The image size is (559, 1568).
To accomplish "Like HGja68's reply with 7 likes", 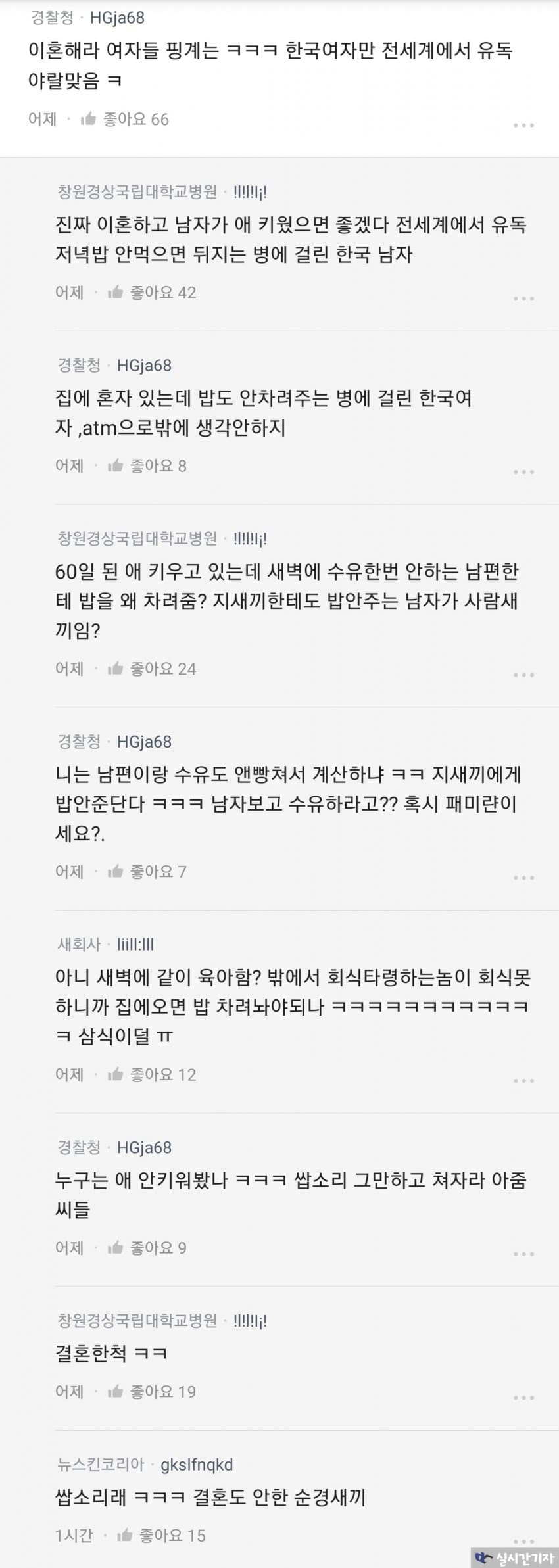I will tap(116, 871).
